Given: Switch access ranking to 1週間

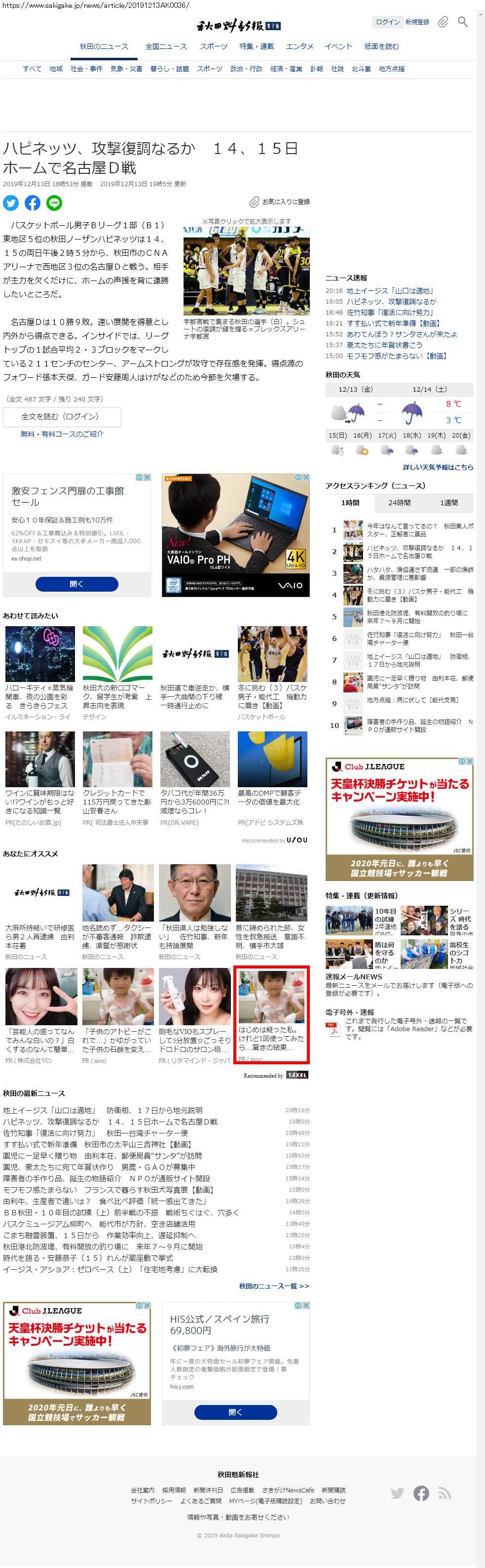Looking at the screenshot, I should [x=448, y=503].
